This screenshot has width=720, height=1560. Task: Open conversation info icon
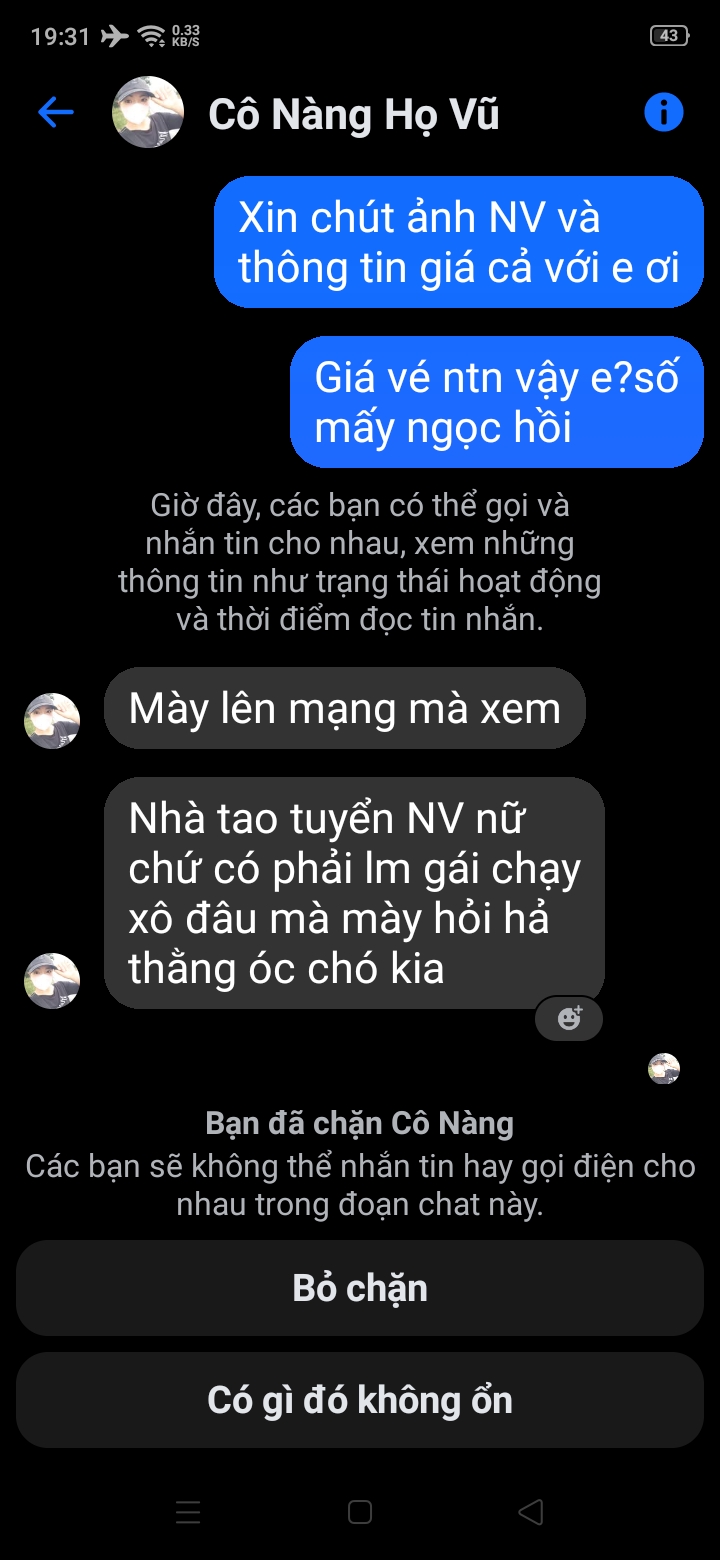coord(663,113)
